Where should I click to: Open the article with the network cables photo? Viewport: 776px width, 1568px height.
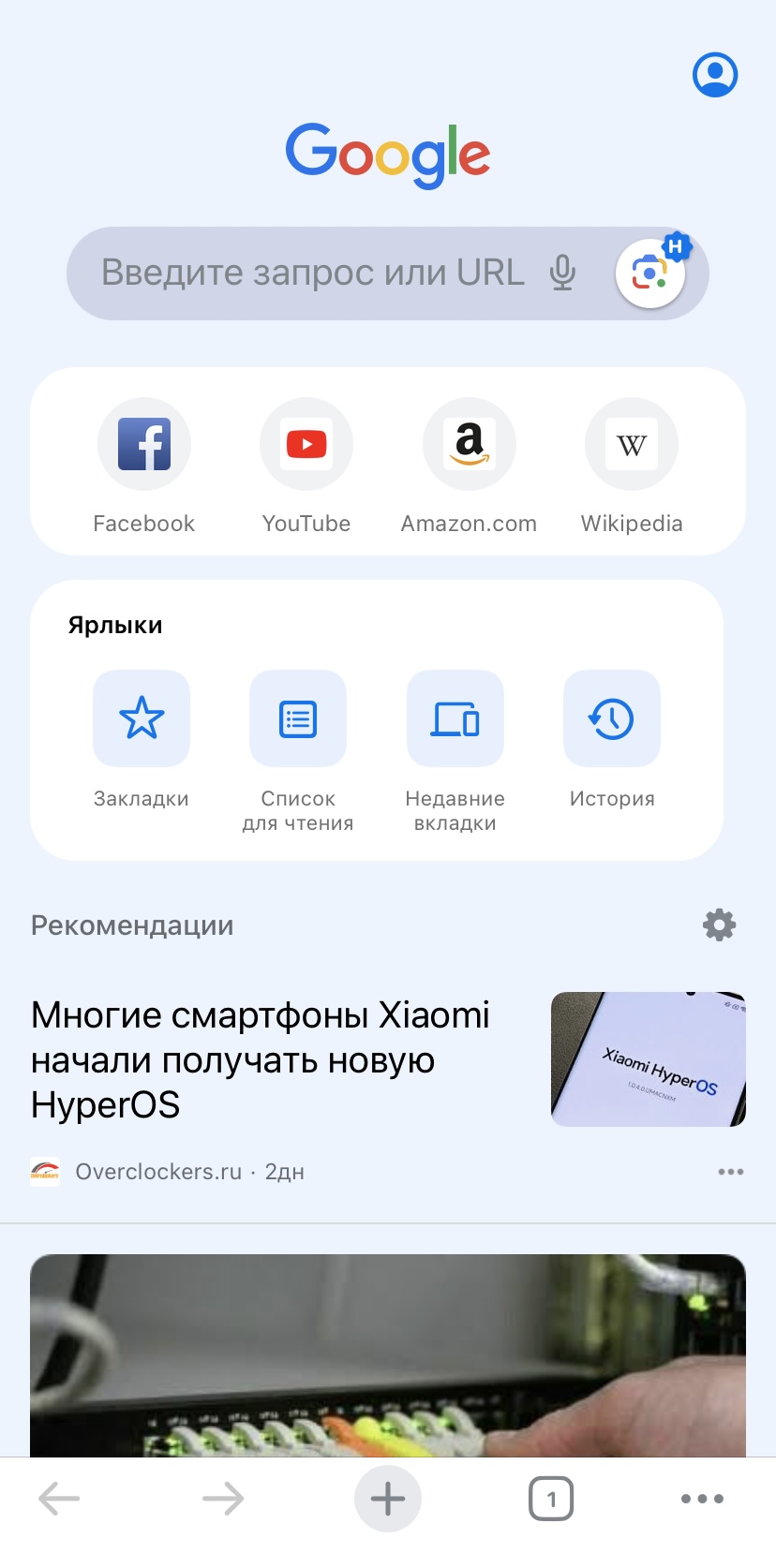point(388,1354)
